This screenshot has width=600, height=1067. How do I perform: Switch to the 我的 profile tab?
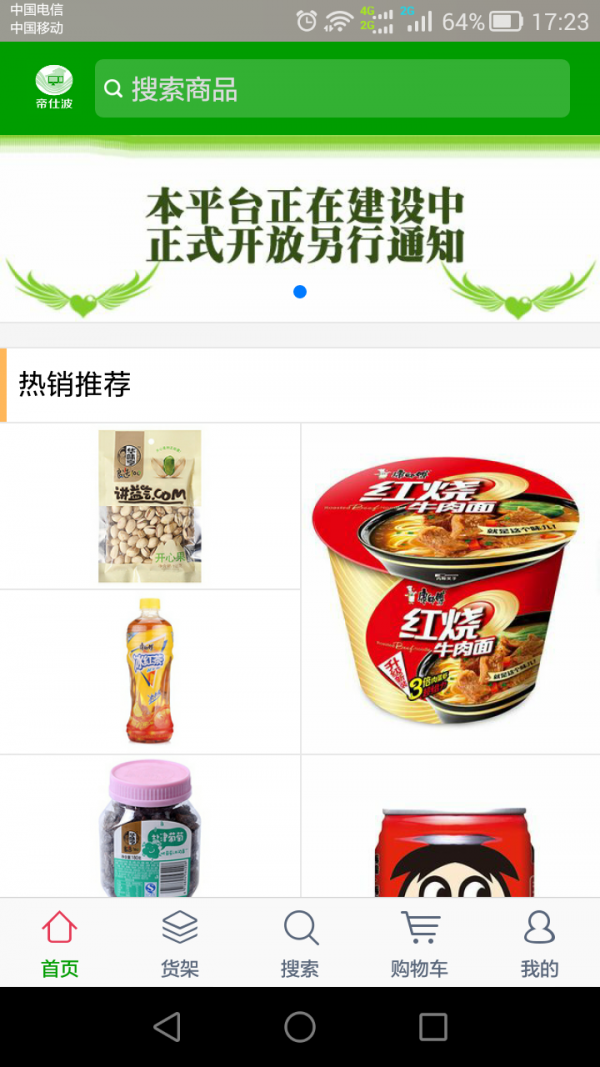(x=540, y=943)
